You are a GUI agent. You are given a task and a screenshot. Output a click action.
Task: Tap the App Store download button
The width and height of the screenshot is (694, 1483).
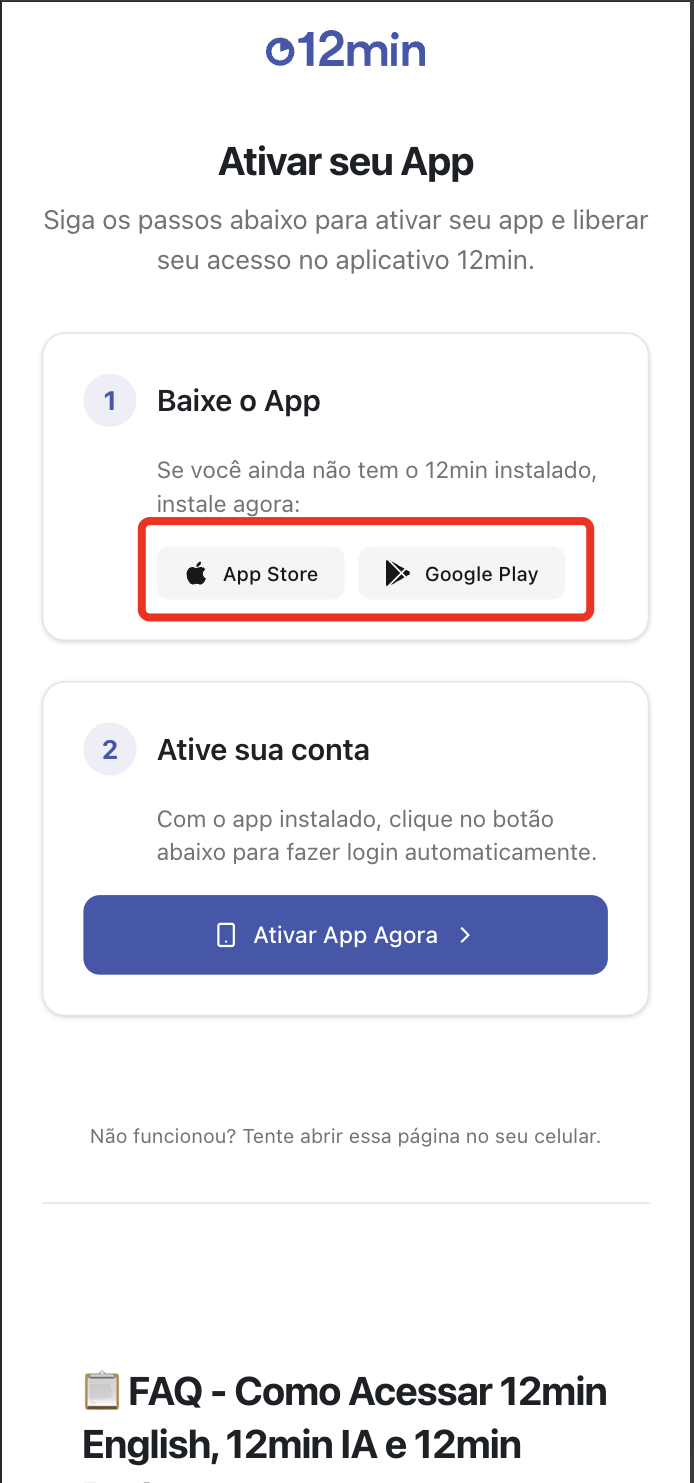(x=251, y=574)
